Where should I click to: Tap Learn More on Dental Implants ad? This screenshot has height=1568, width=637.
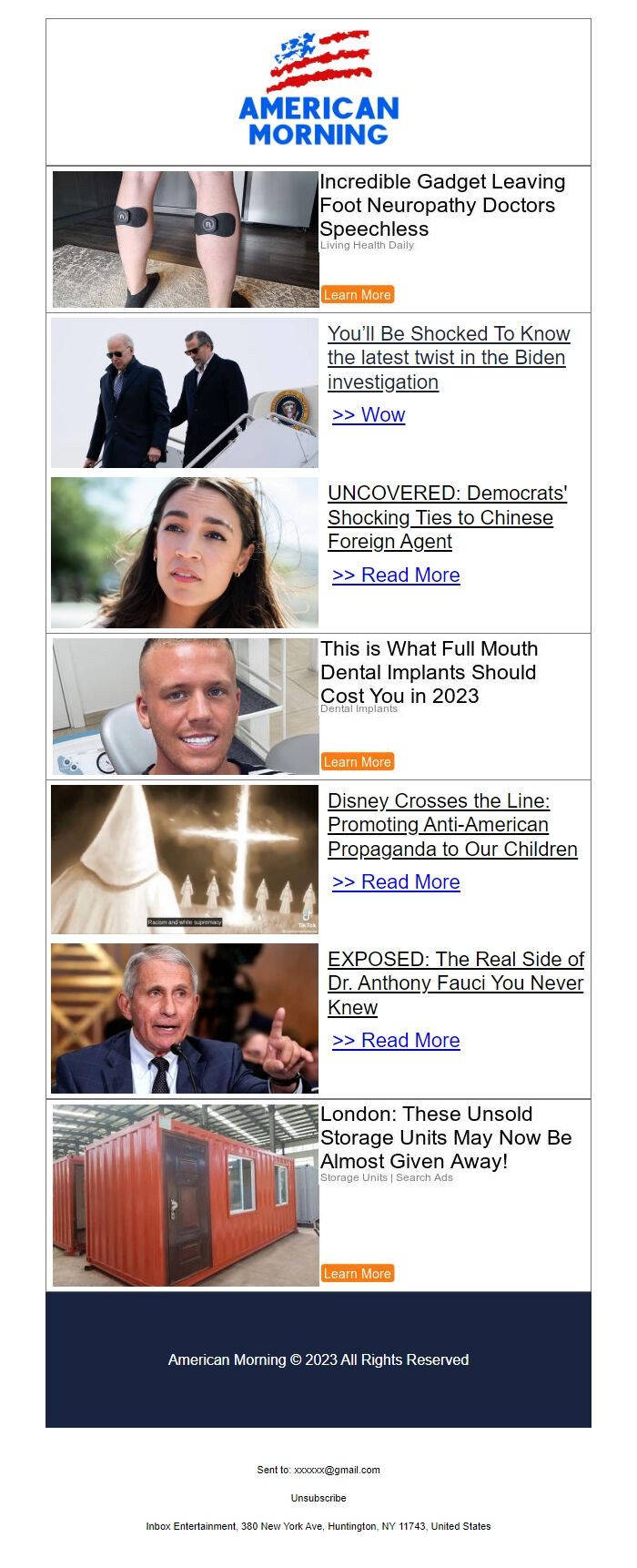[357, 762]
